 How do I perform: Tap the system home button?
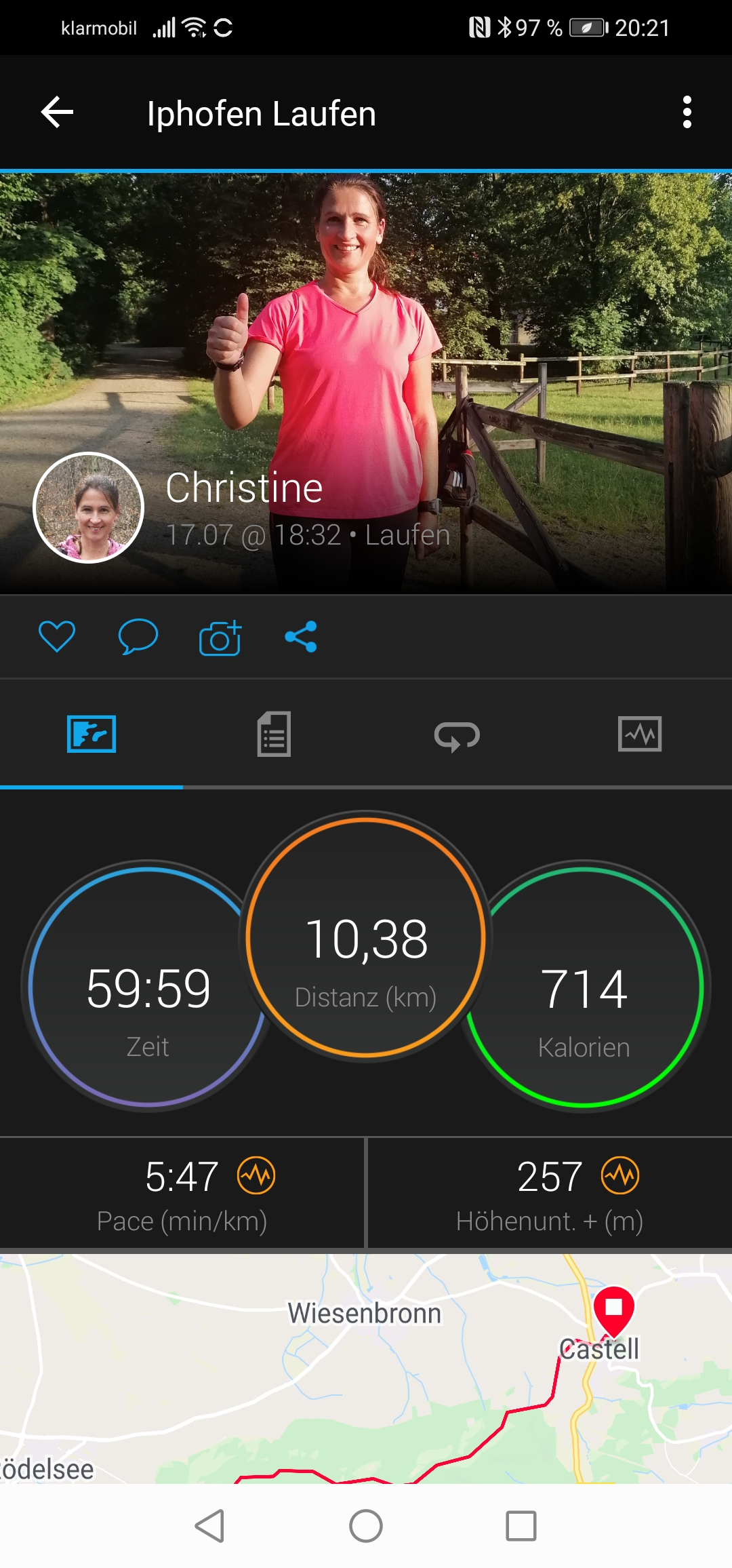[366, 1526]
